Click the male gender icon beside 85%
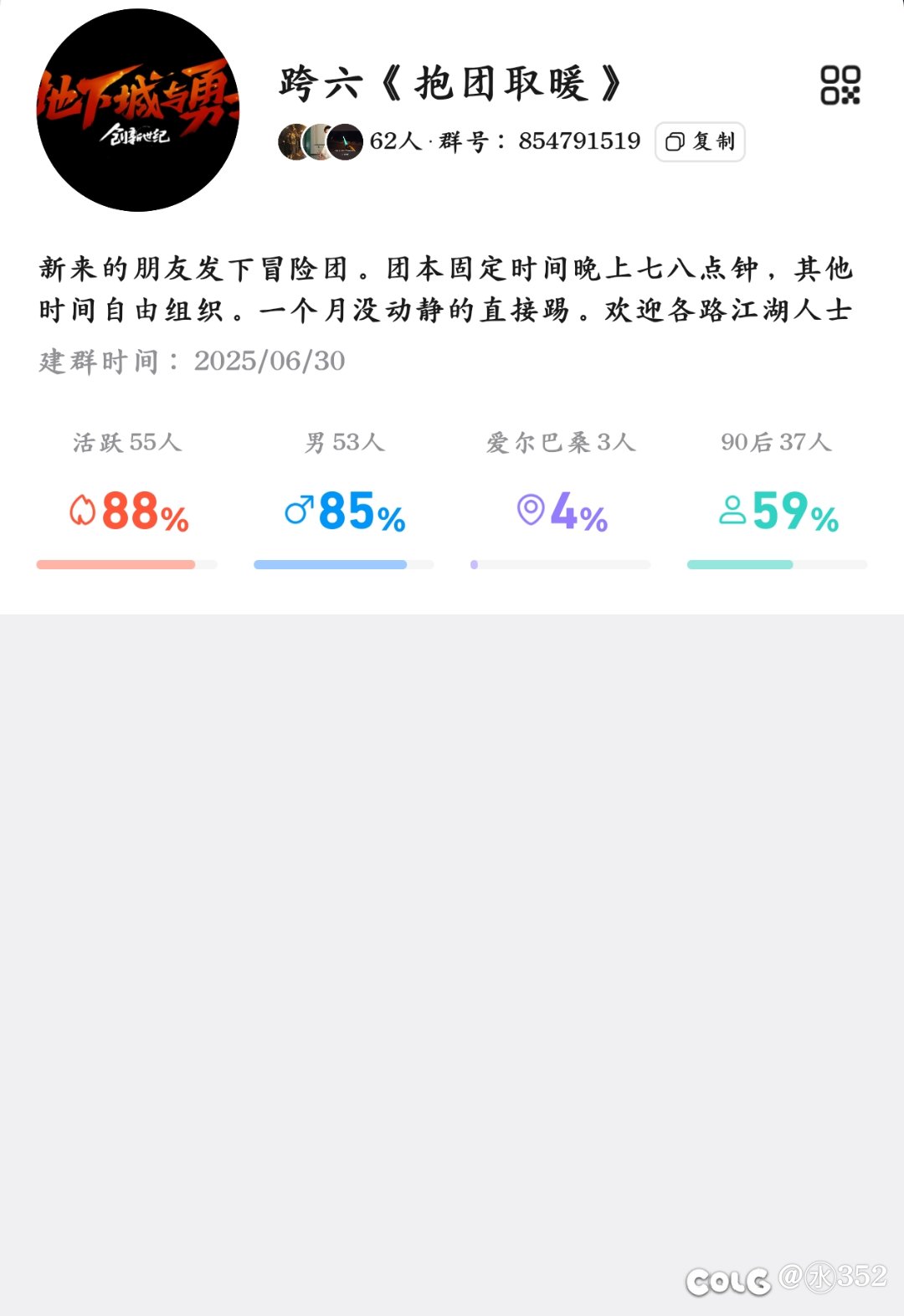The image size is (904, 1316). pyautogui.click(x=299, y=510)
